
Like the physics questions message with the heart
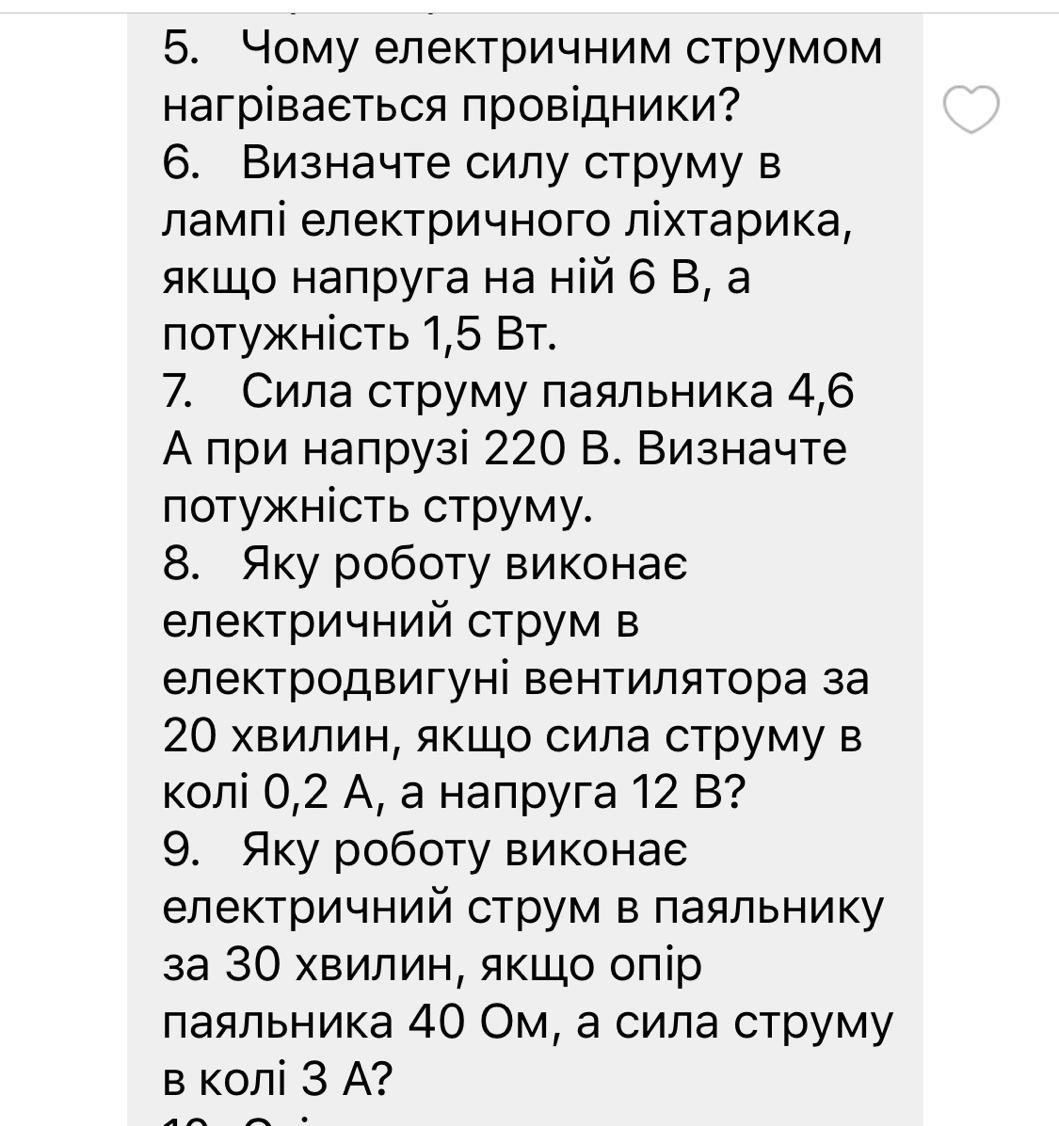click(971, 109)
